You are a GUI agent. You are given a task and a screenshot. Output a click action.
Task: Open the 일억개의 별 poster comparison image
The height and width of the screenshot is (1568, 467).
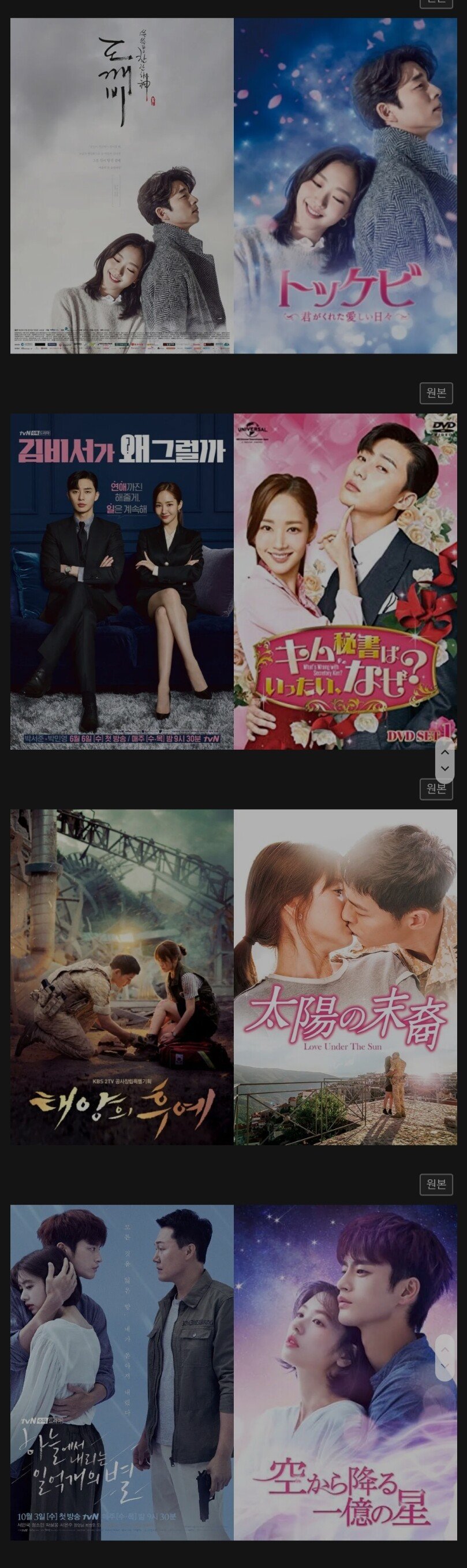tap(233, 1373)
